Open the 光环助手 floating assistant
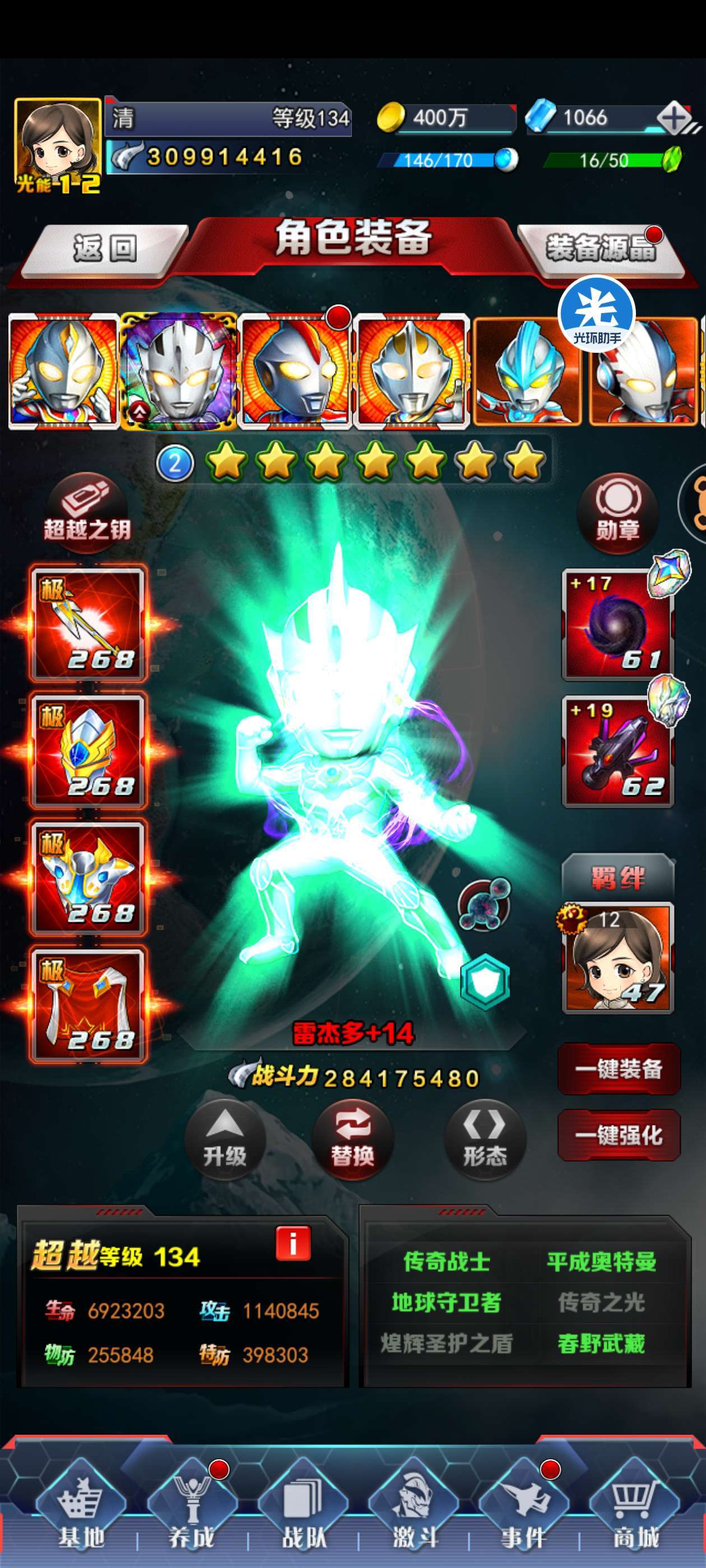Image resolution: width=706 pixels, height=1568 pixels. (x=596, y=314)
